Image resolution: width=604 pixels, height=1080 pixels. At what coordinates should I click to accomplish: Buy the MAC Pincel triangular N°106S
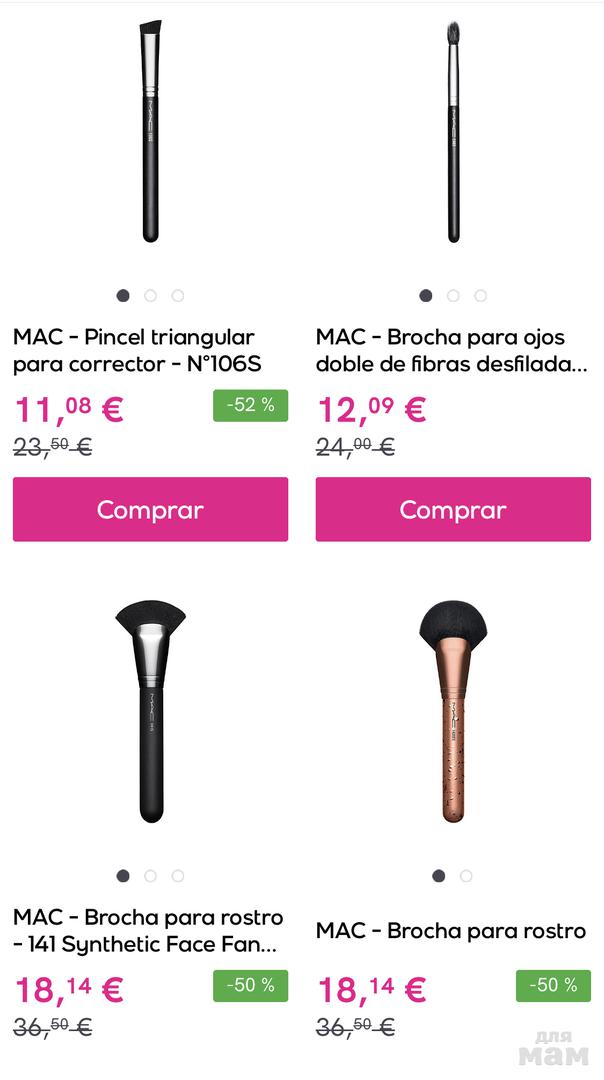pos(150,509)
